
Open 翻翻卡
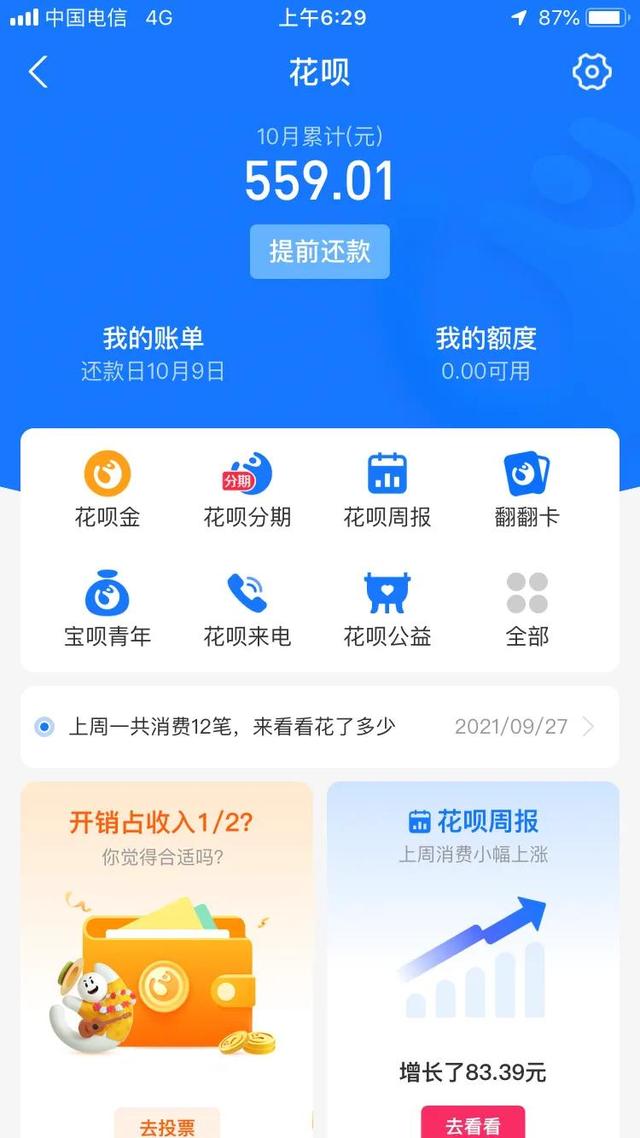click(527, 488)
